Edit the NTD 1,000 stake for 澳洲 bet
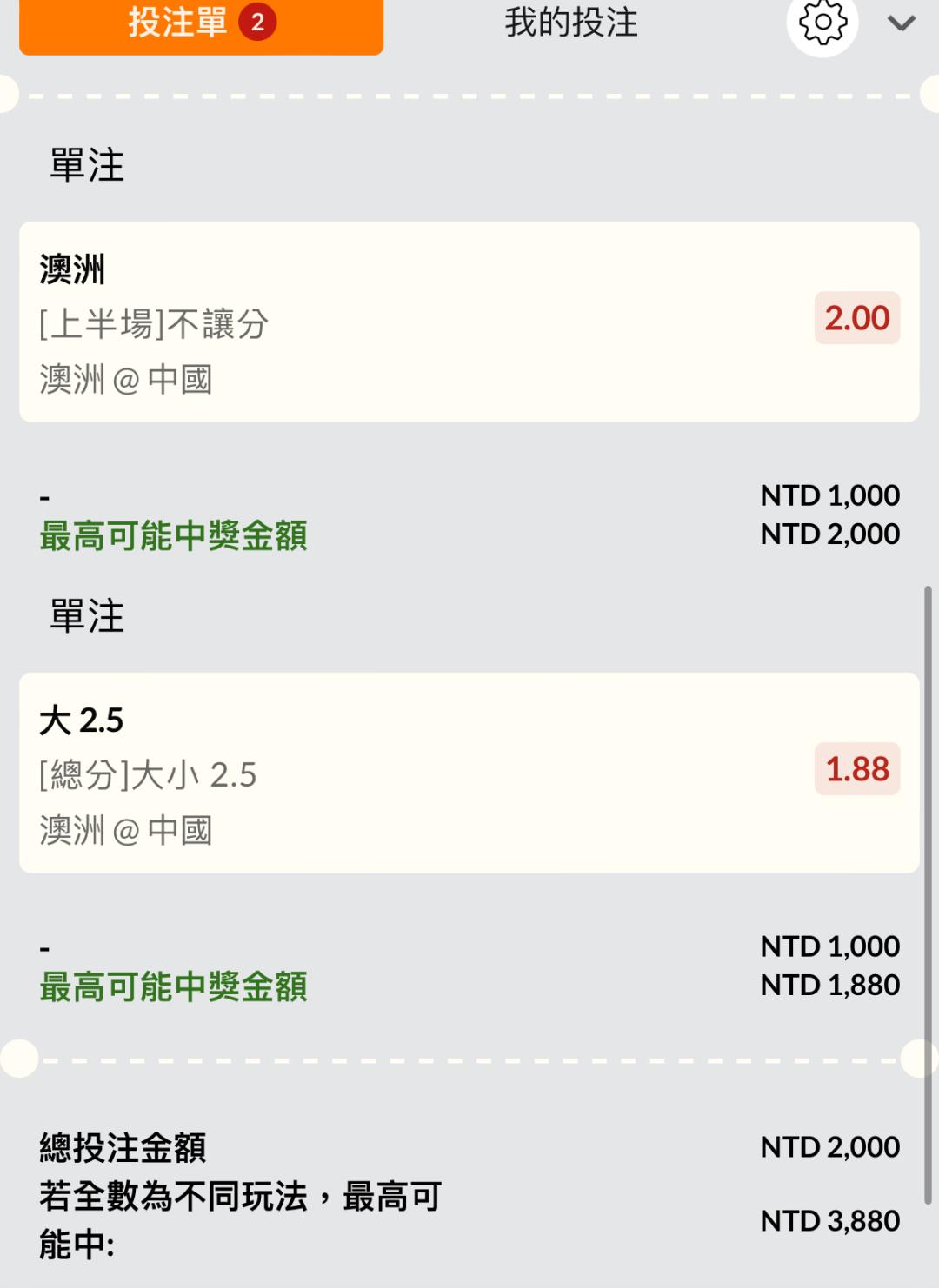Image resolution: width=939 pixels, height=1288 pixels. pos(829,495)
